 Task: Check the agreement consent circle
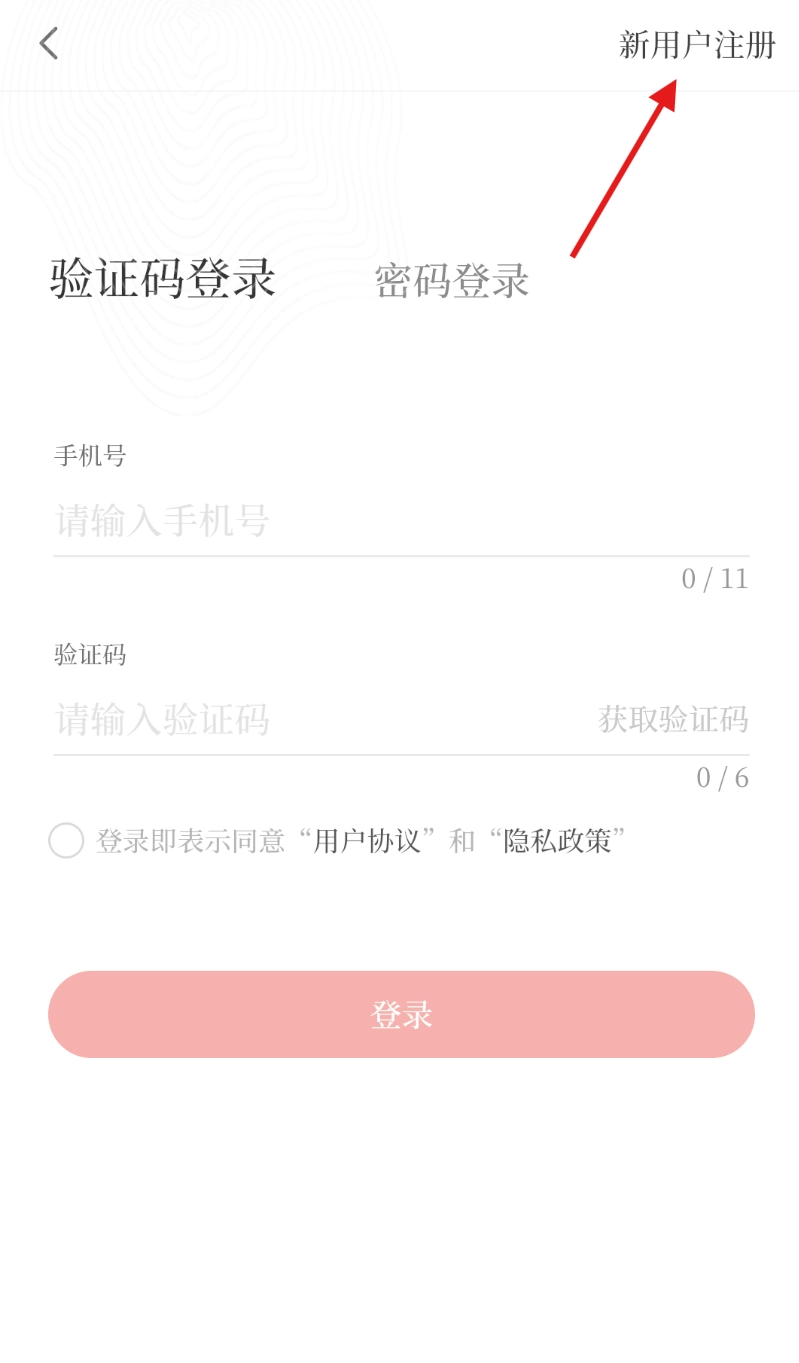[66, 840]
